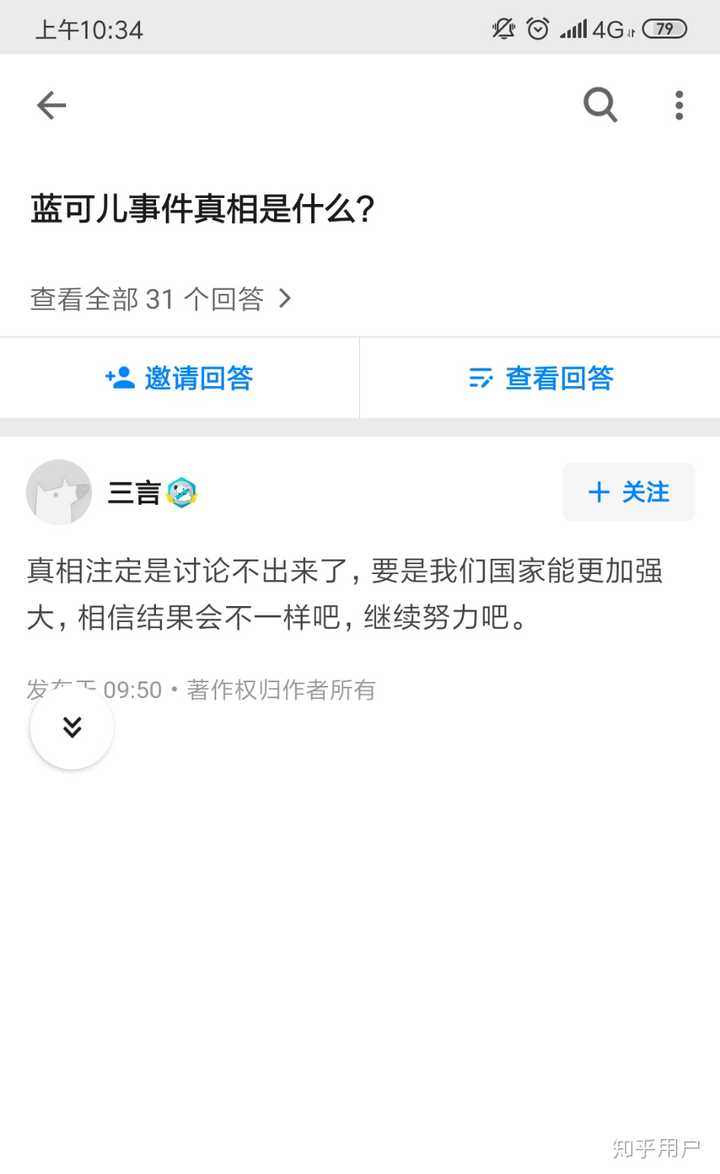Go back using the arrow icon
The height and width of the screenshot is (1174, 720).
51,105
